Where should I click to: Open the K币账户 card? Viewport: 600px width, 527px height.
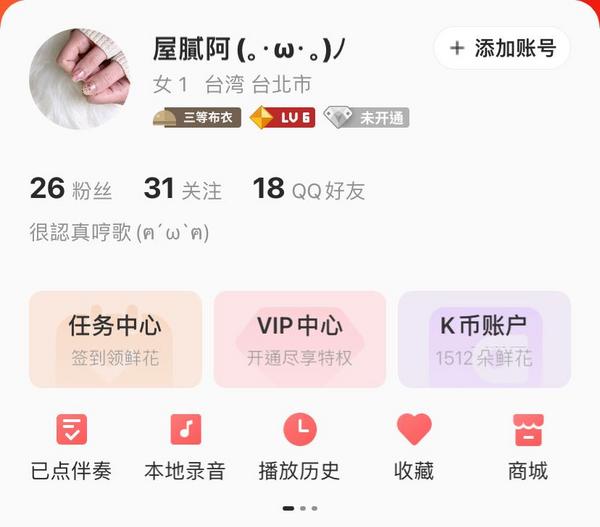coord(484,339)
